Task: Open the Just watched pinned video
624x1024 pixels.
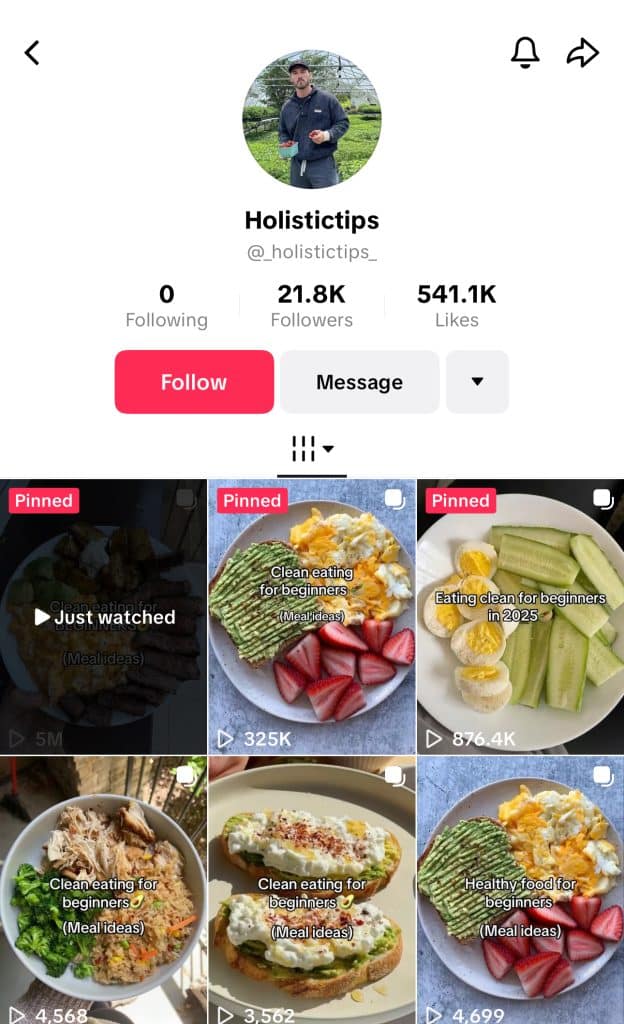Action: click(x=103, y=617)
